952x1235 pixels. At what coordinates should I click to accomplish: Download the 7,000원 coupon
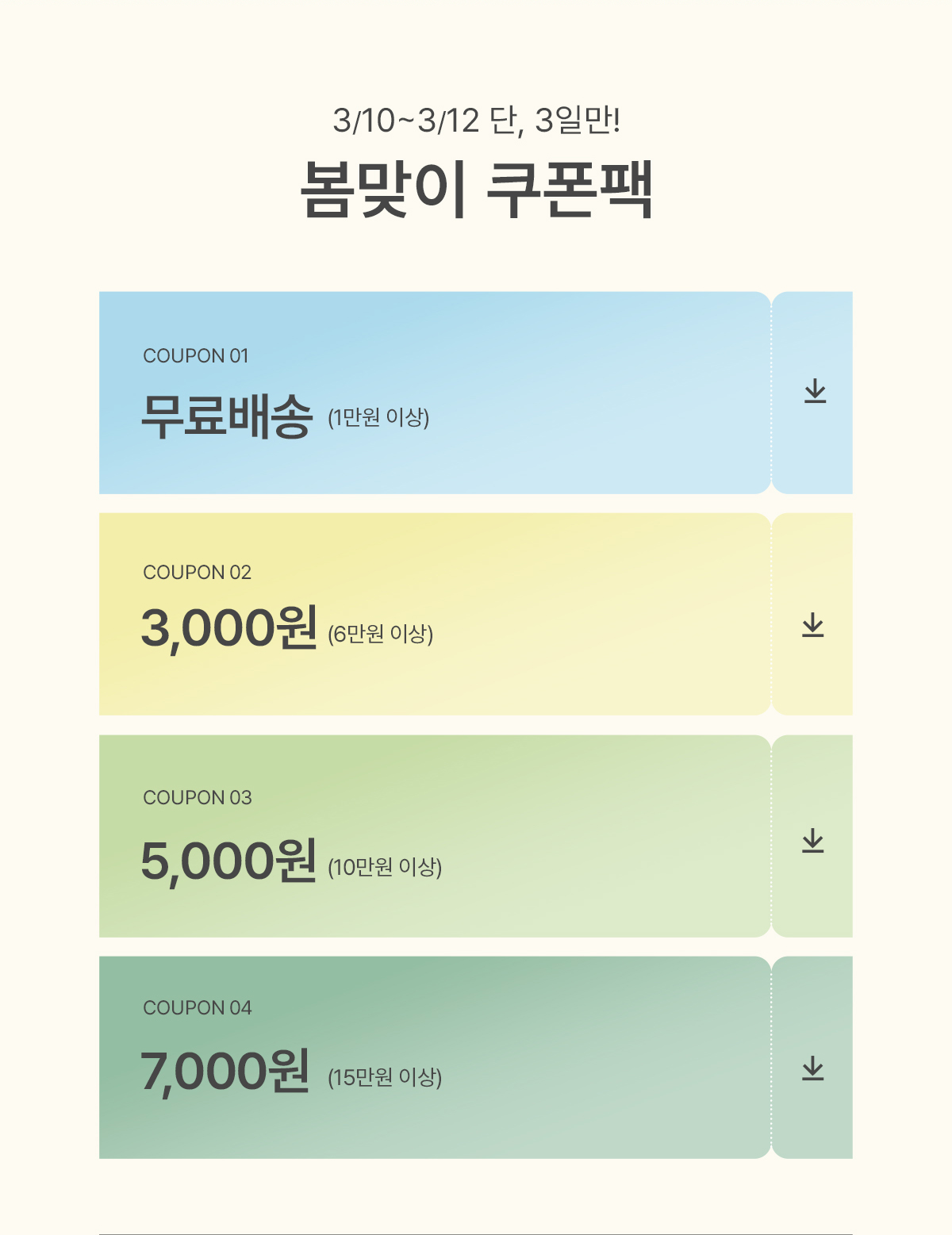[x=813, y=1068]
